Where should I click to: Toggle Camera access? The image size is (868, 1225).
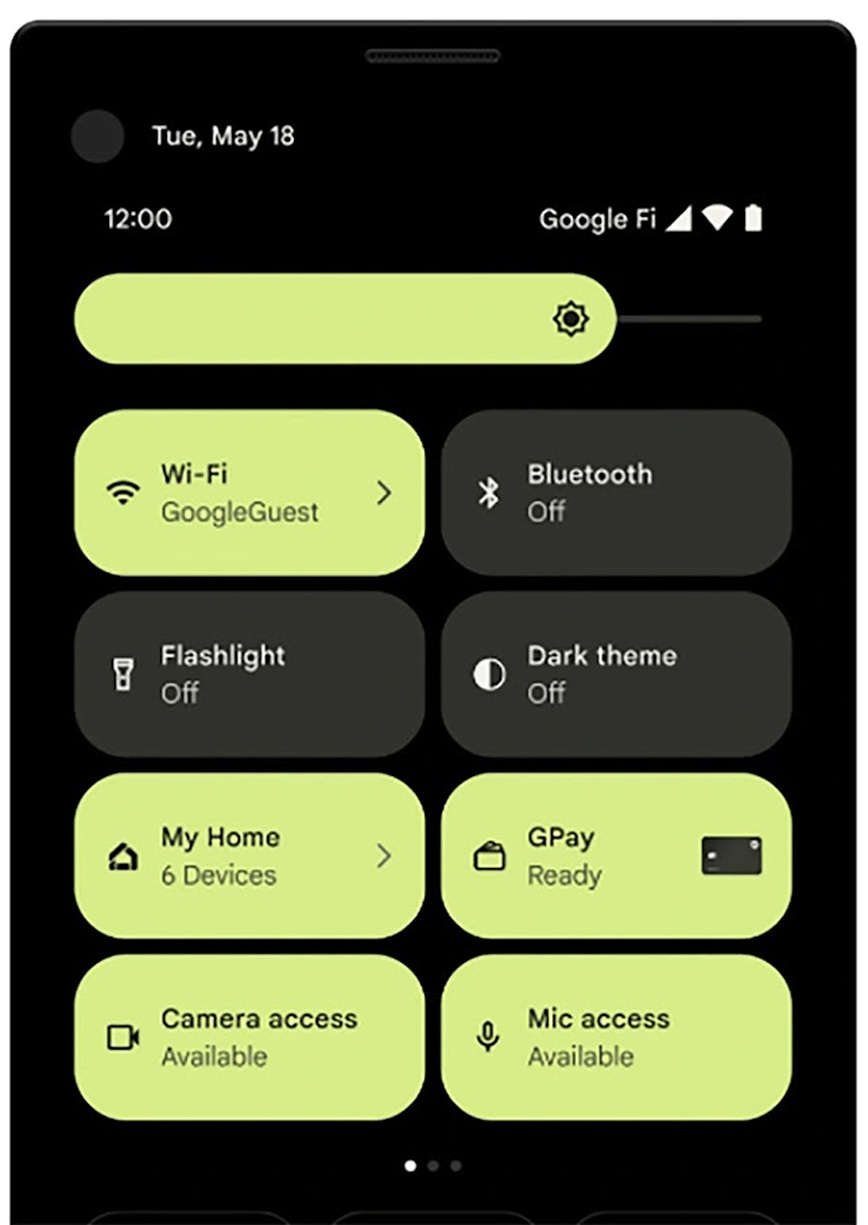click(248, 1037)
